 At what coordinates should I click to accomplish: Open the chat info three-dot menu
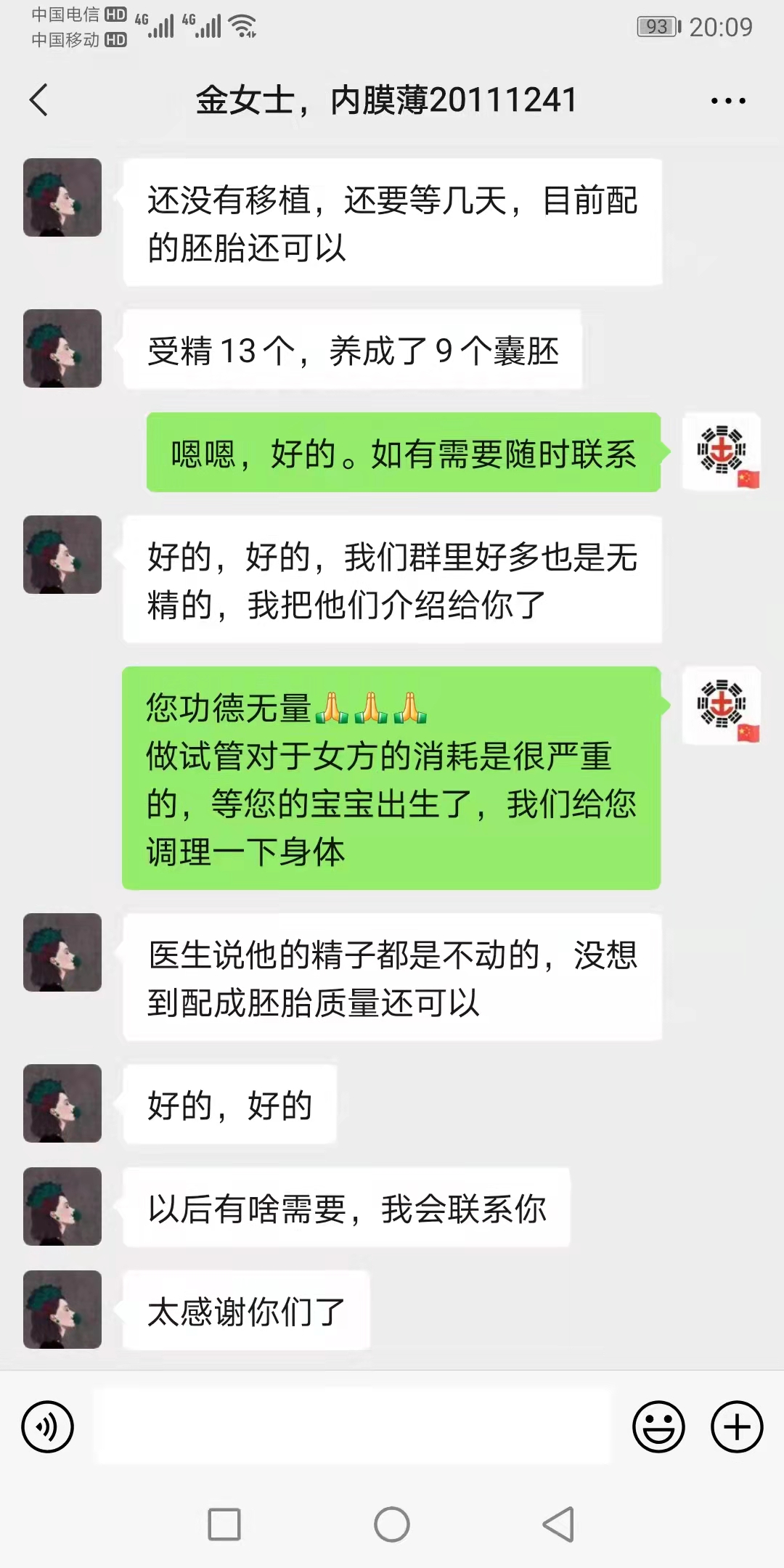(x=728, y=101)
